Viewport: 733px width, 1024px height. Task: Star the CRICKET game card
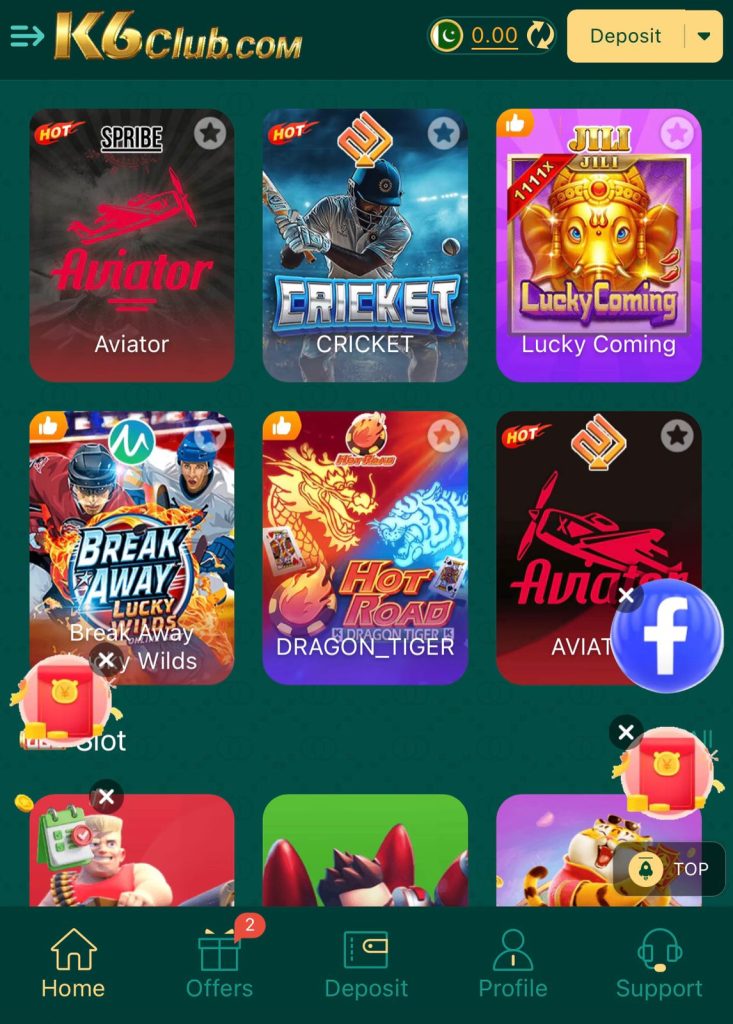[x=443, y=132]
